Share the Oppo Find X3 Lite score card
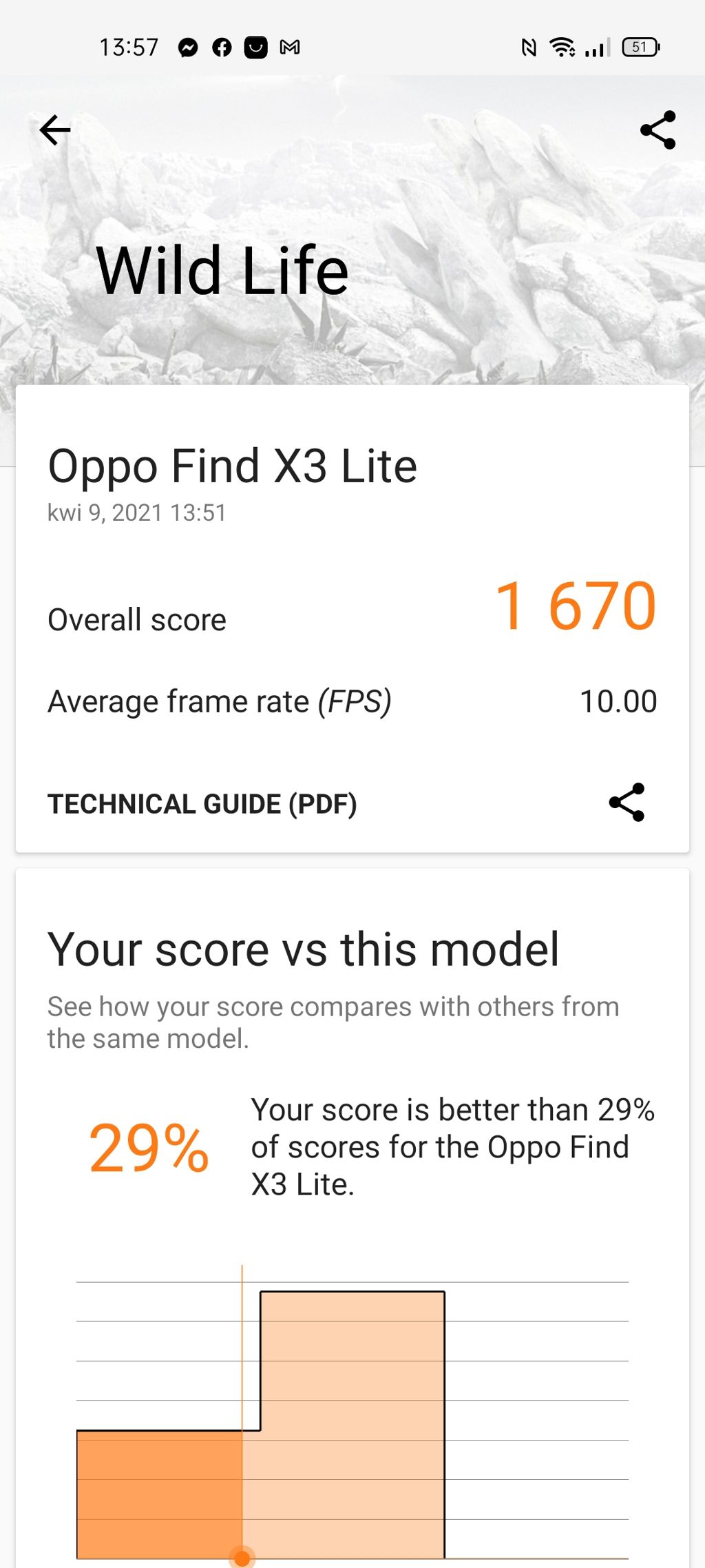This screenshot has height=1568, width=705. [627, 802]
